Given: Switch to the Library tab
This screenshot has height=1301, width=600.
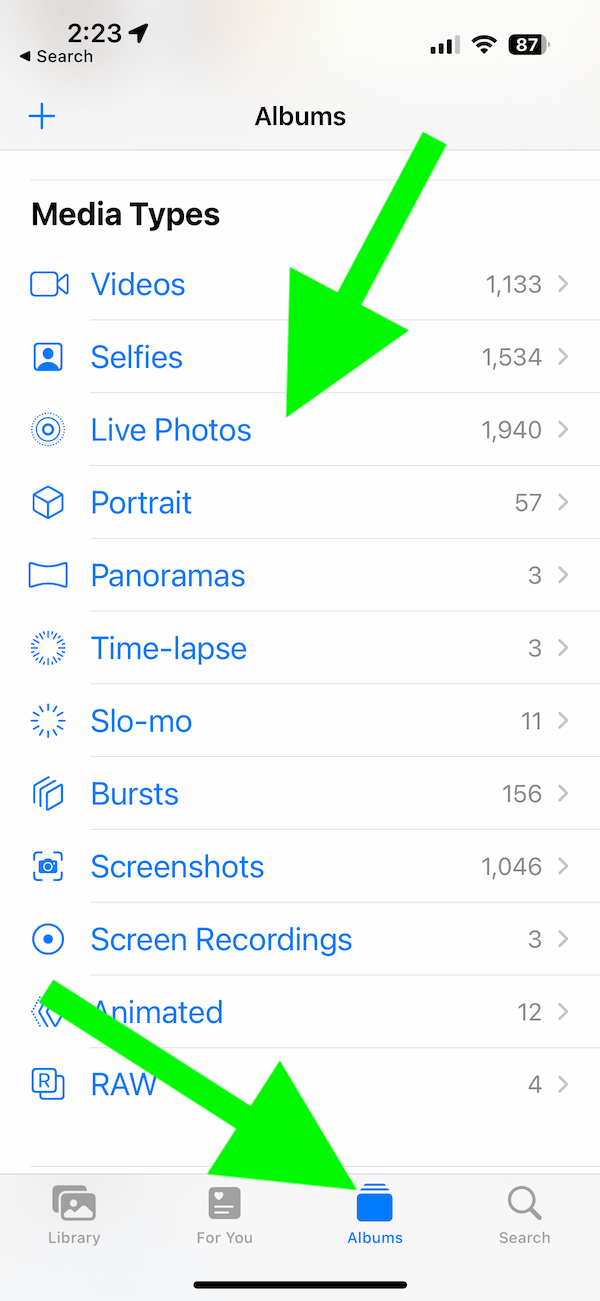Looking at the screenshot, I should [x=74, y=1214].
